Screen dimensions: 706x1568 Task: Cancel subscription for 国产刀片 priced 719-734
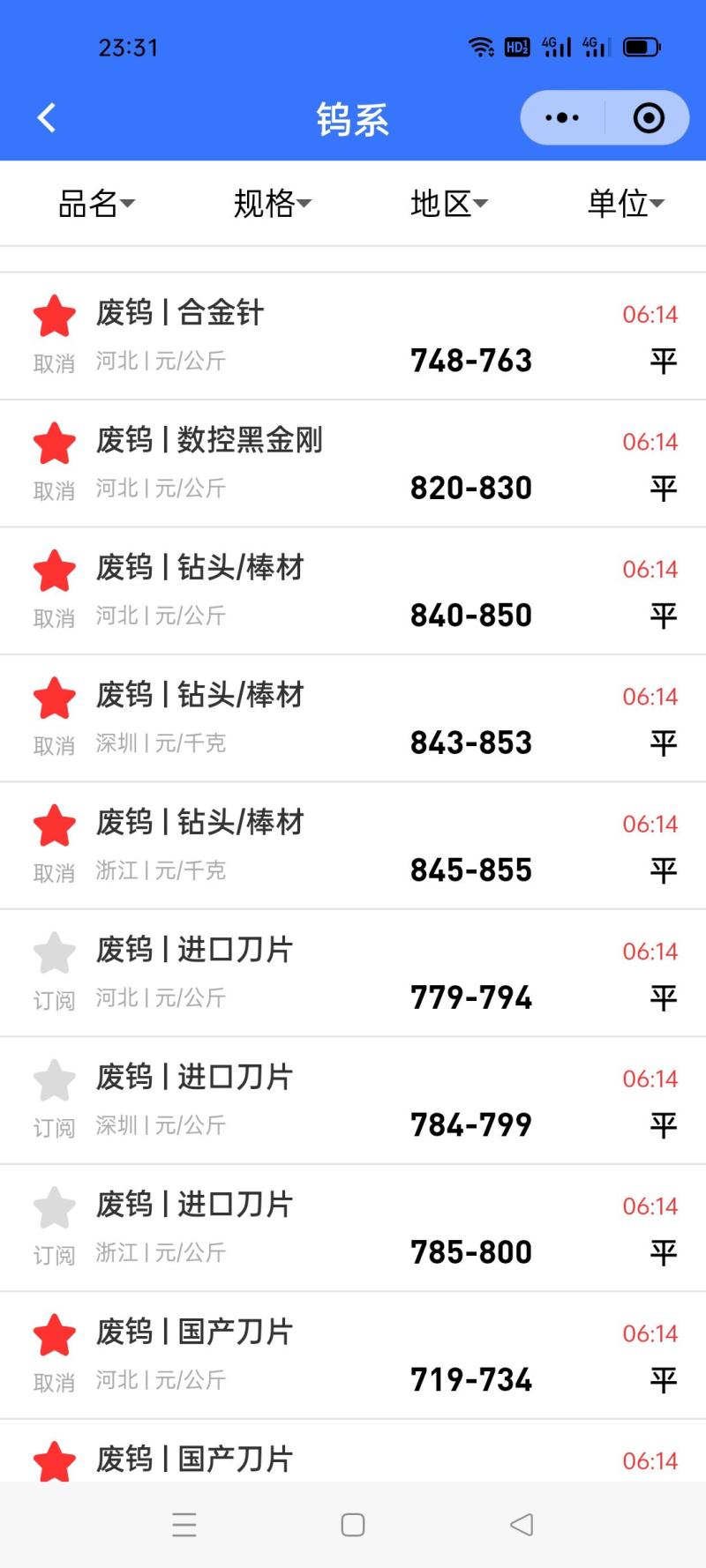pos(55,1336)
